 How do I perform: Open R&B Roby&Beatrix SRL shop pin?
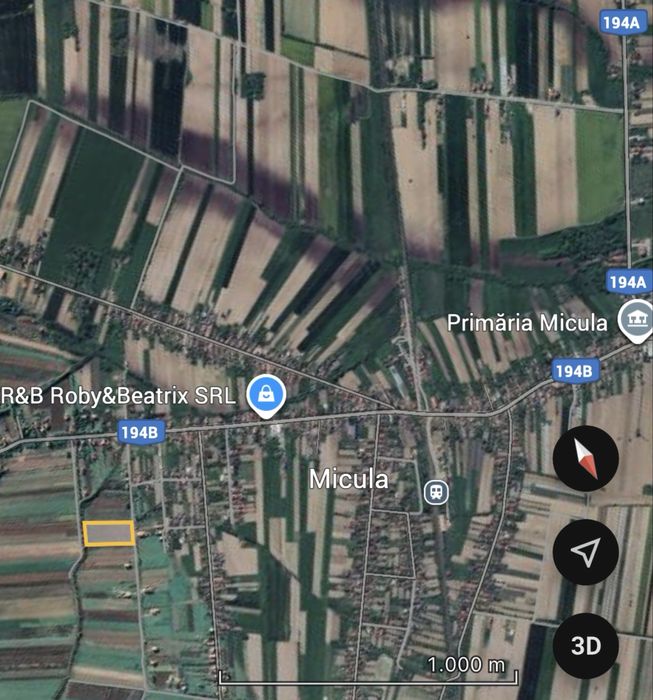tap(267, 394)
